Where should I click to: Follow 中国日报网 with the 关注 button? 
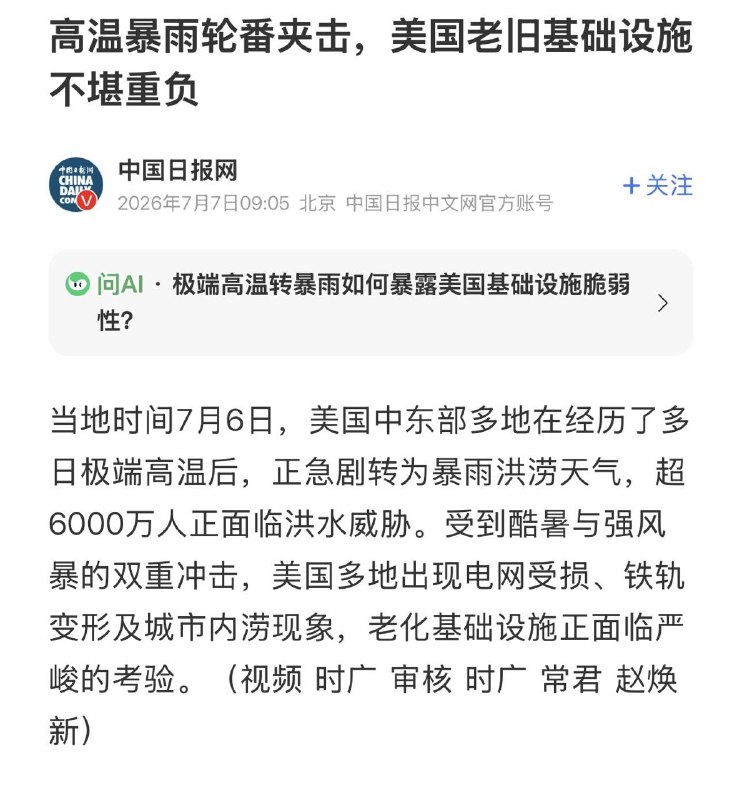[657, 185]
